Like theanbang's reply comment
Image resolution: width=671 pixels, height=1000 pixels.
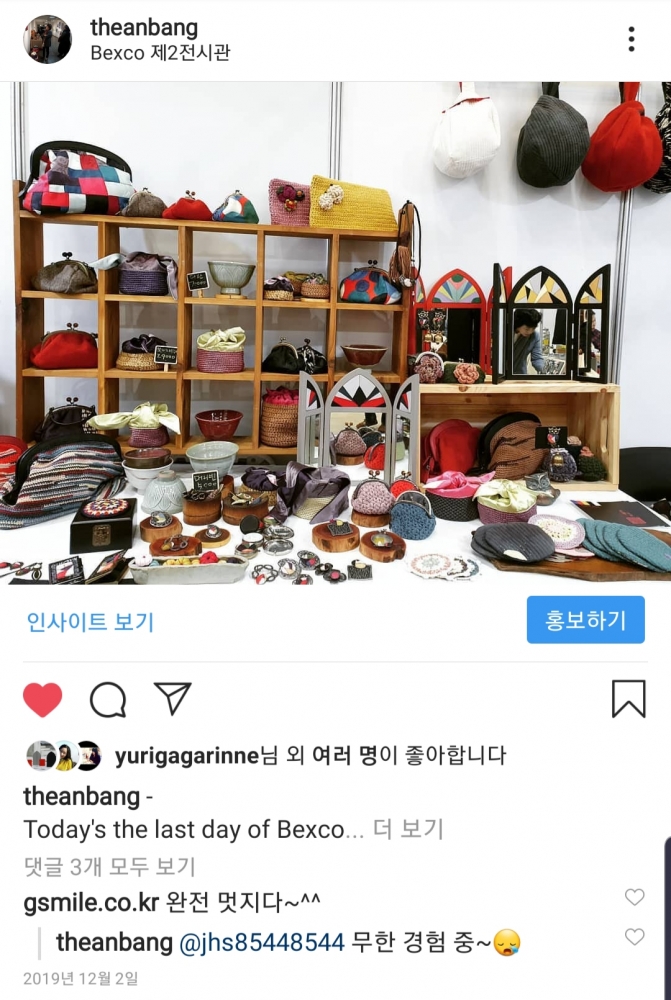[634, 937]
